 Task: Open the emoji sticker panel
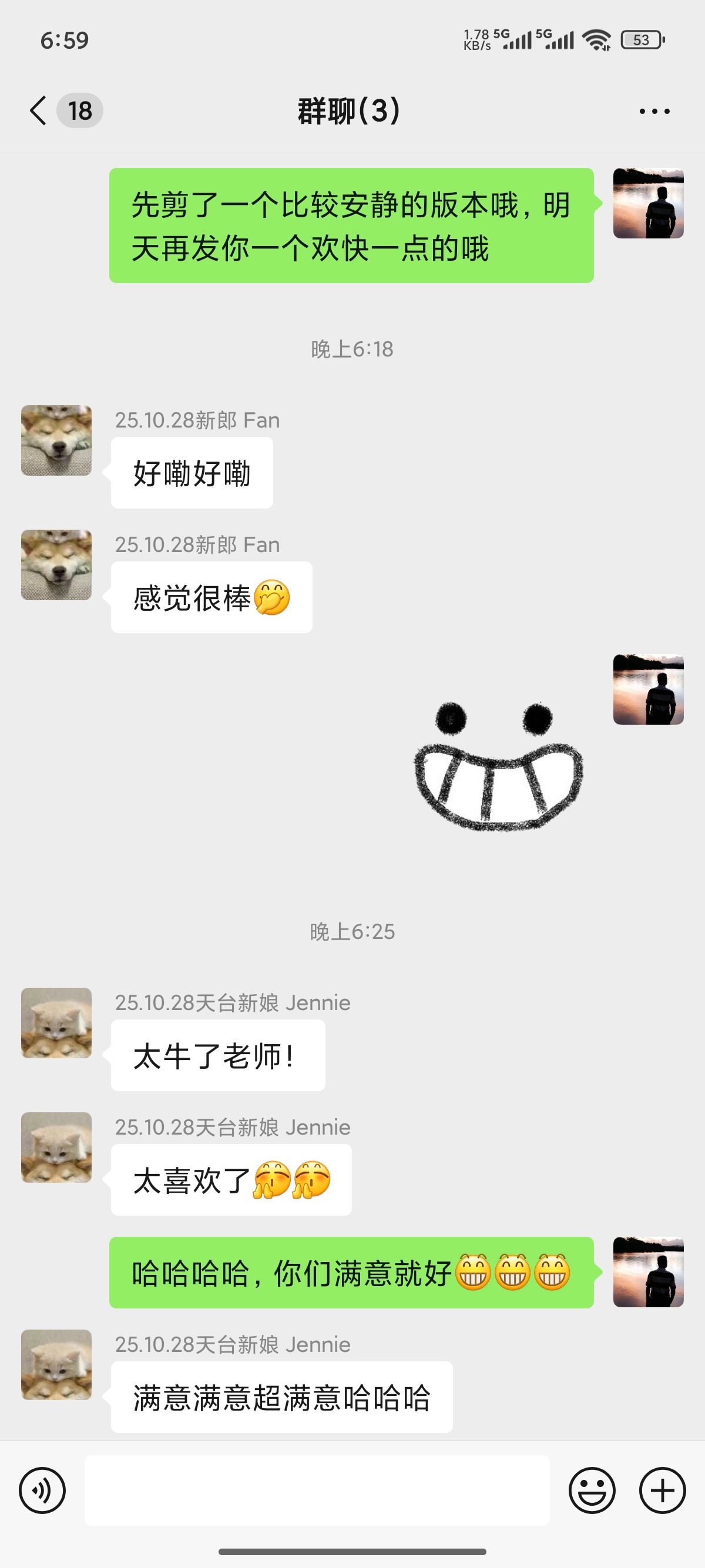[x=592, y=1490]
